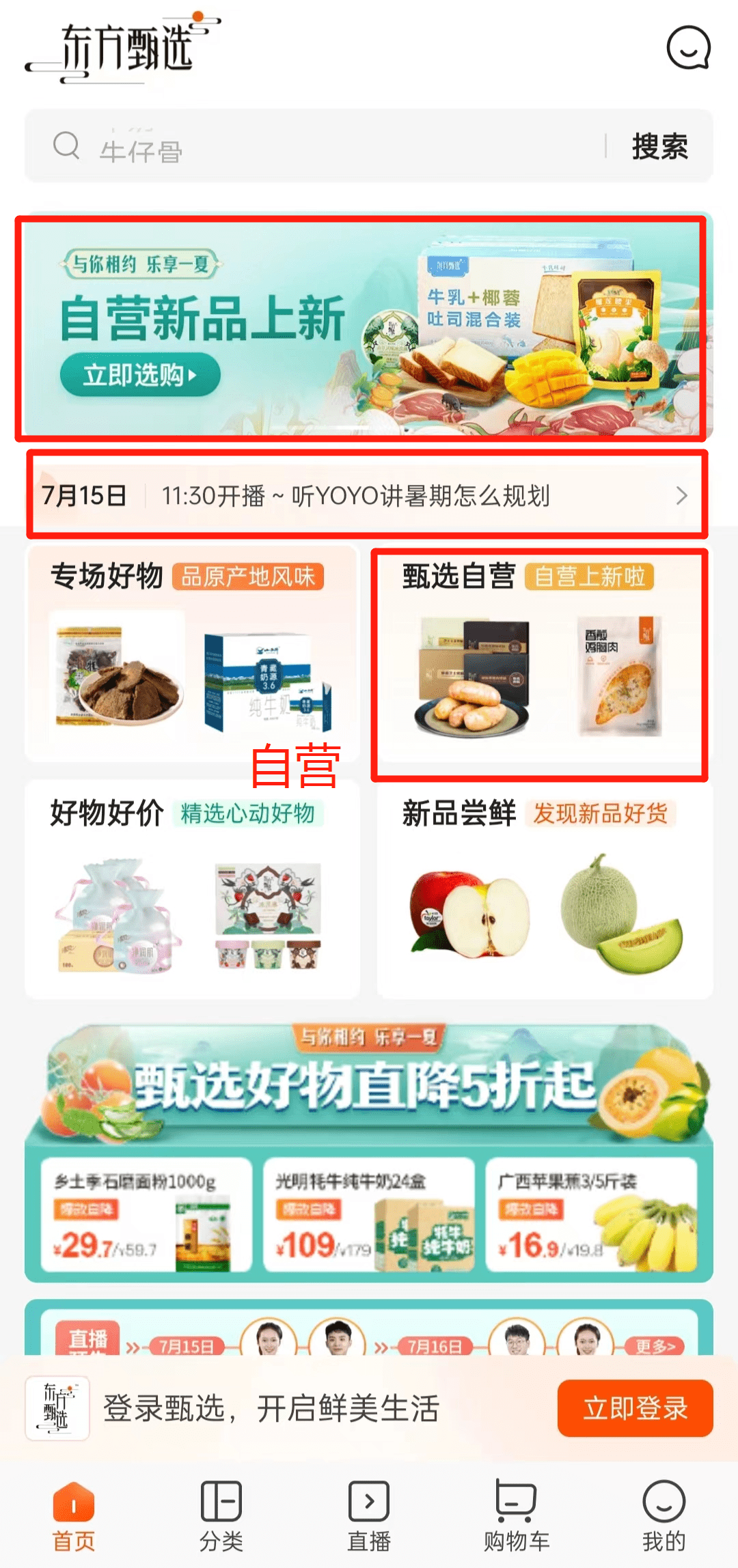
Task: Open the customer service chat icon
Action: tap(688, 48)
